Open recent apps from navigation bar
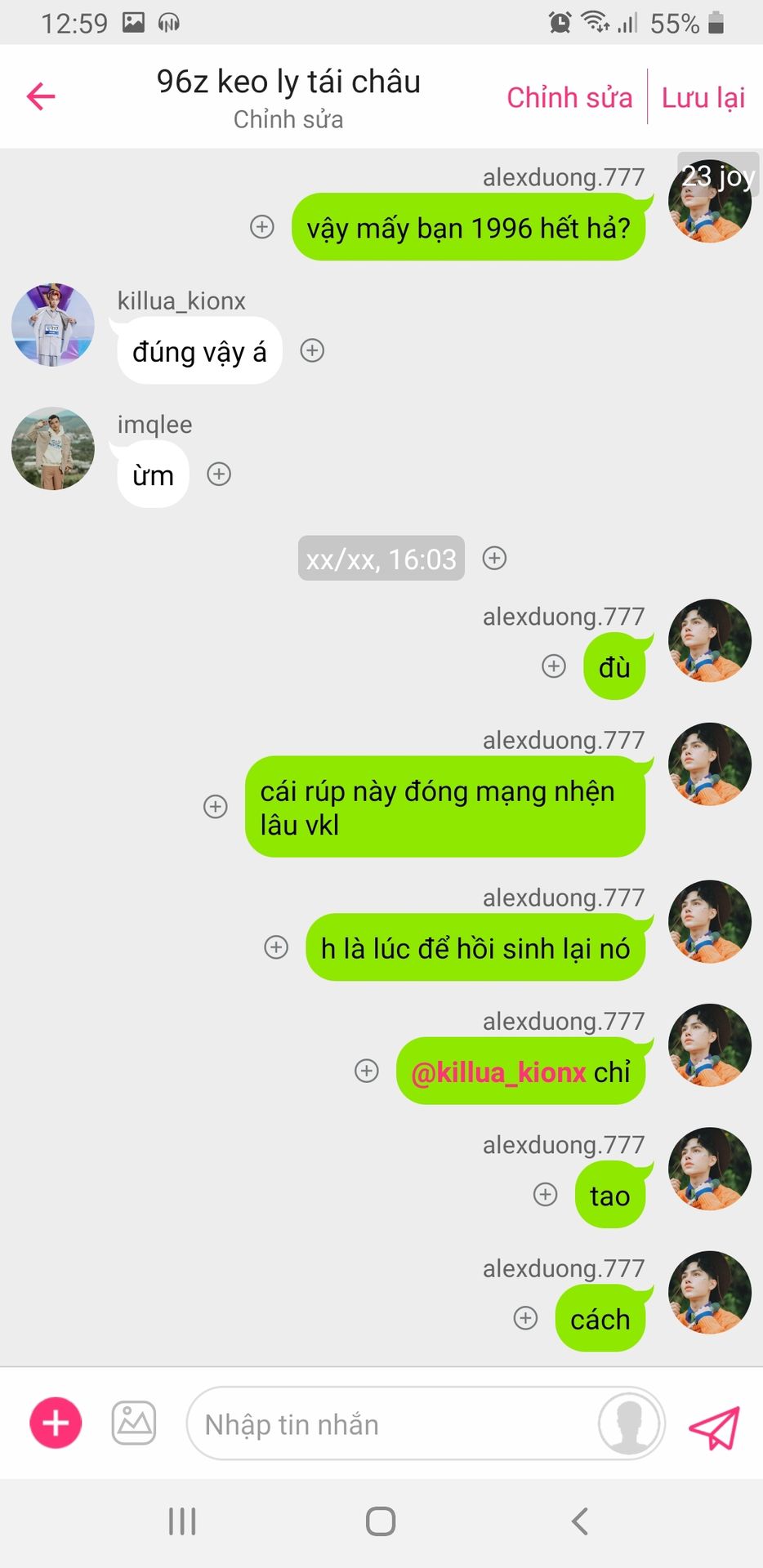The image size is (763, 1568). point(182,1521)
